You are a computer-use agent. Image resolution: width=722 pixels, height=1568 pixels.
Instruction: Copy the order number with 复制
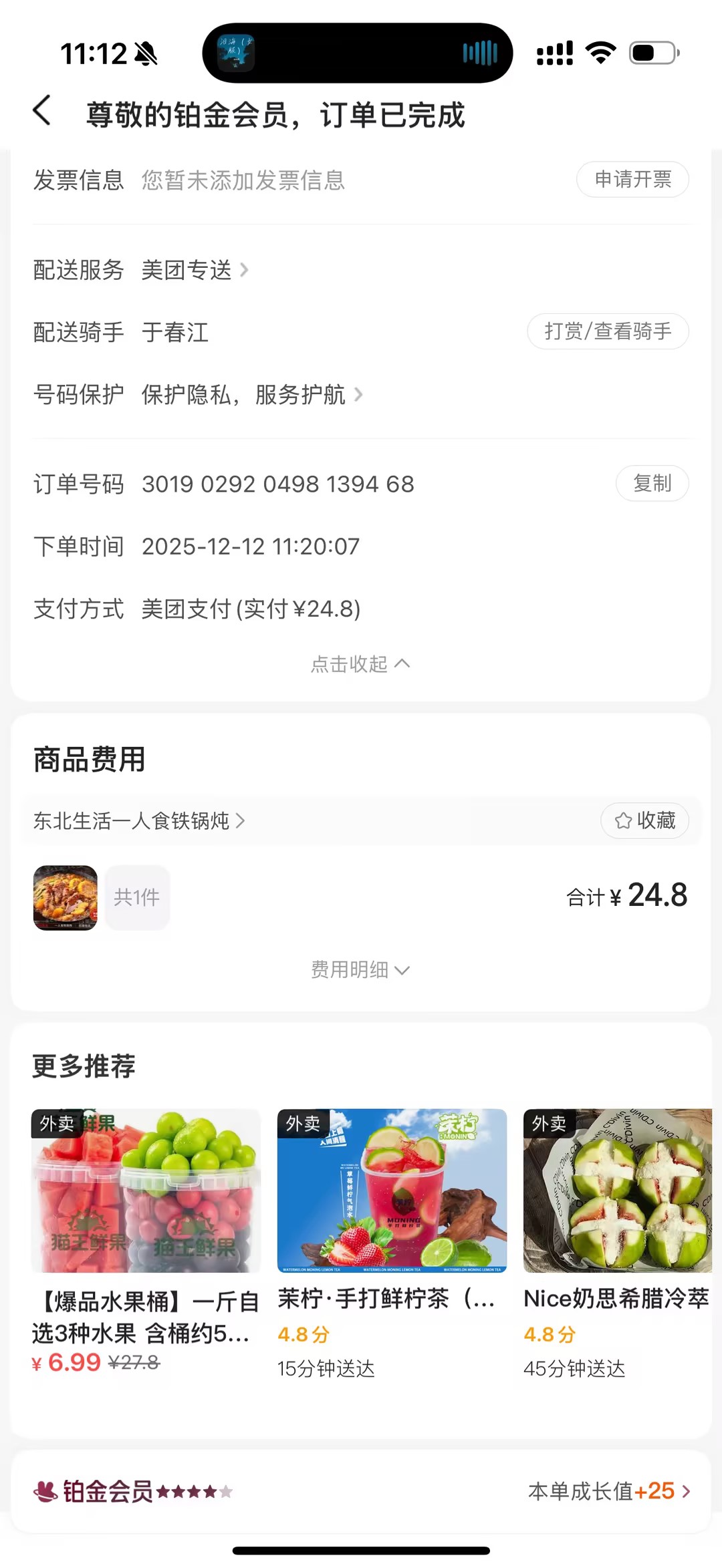click(652, 483)
